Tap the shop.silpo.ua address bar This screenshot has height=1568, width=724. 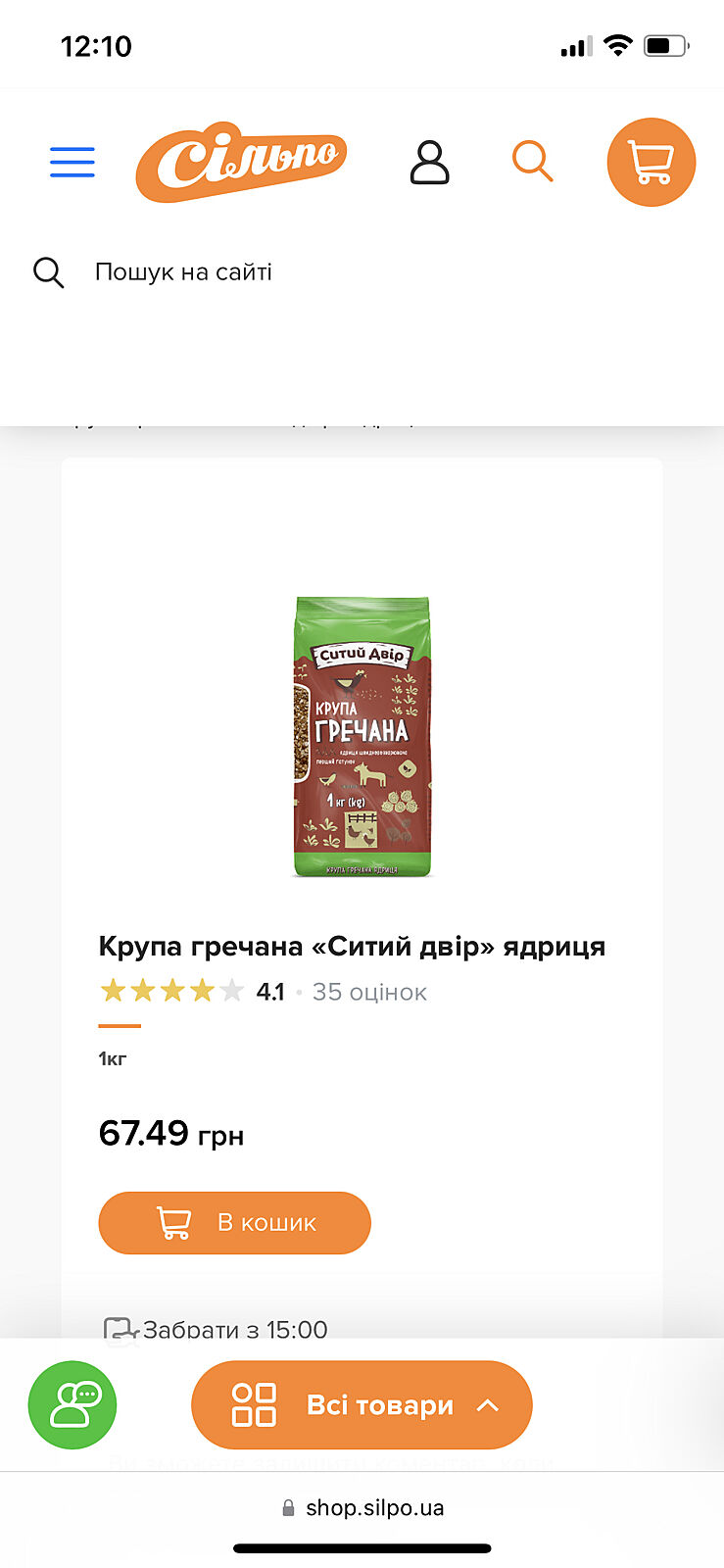coord(362,1507)
